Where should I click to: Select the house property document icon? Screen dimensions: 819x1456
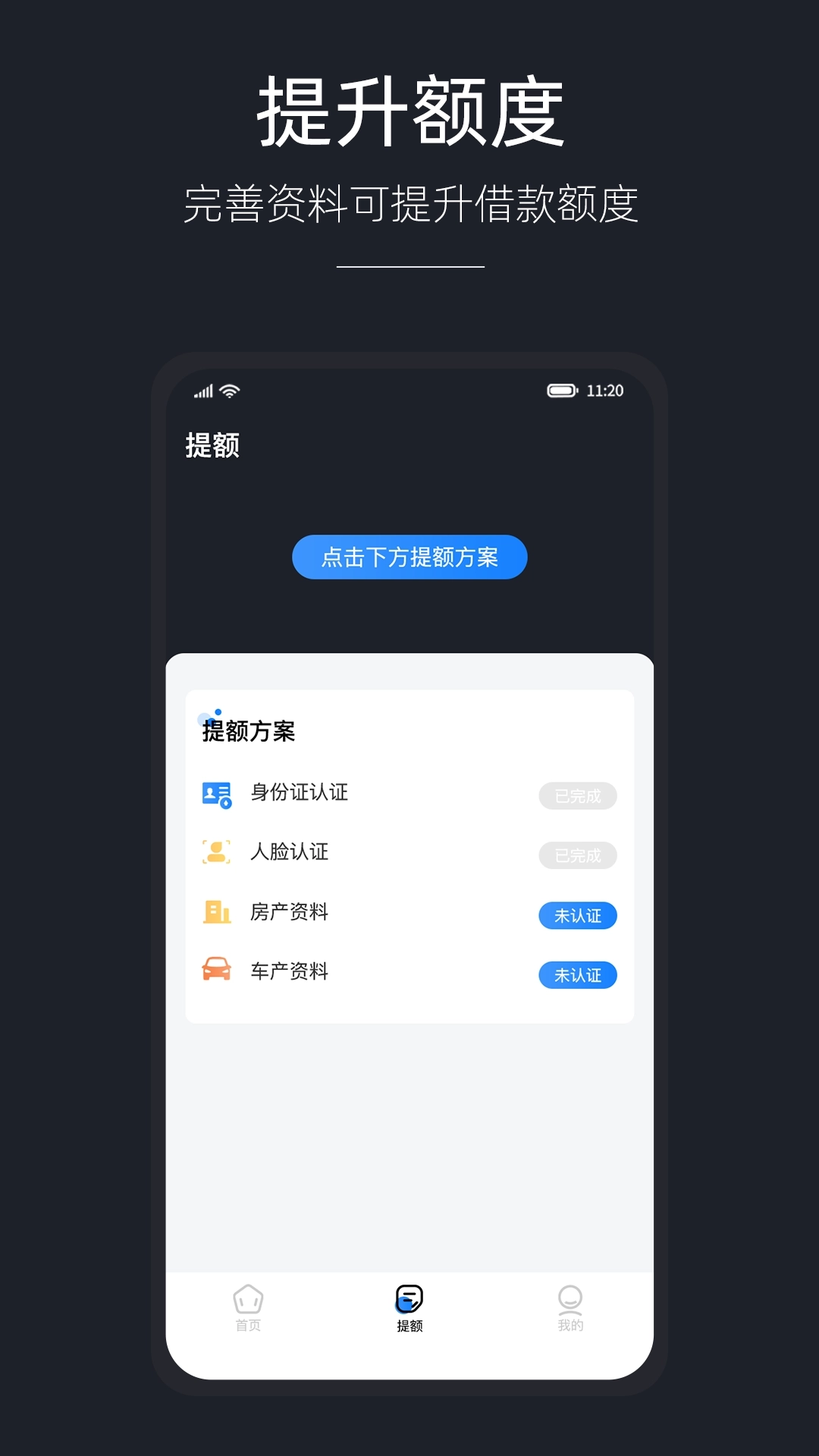pyautogui.click(x=215, y=912)
